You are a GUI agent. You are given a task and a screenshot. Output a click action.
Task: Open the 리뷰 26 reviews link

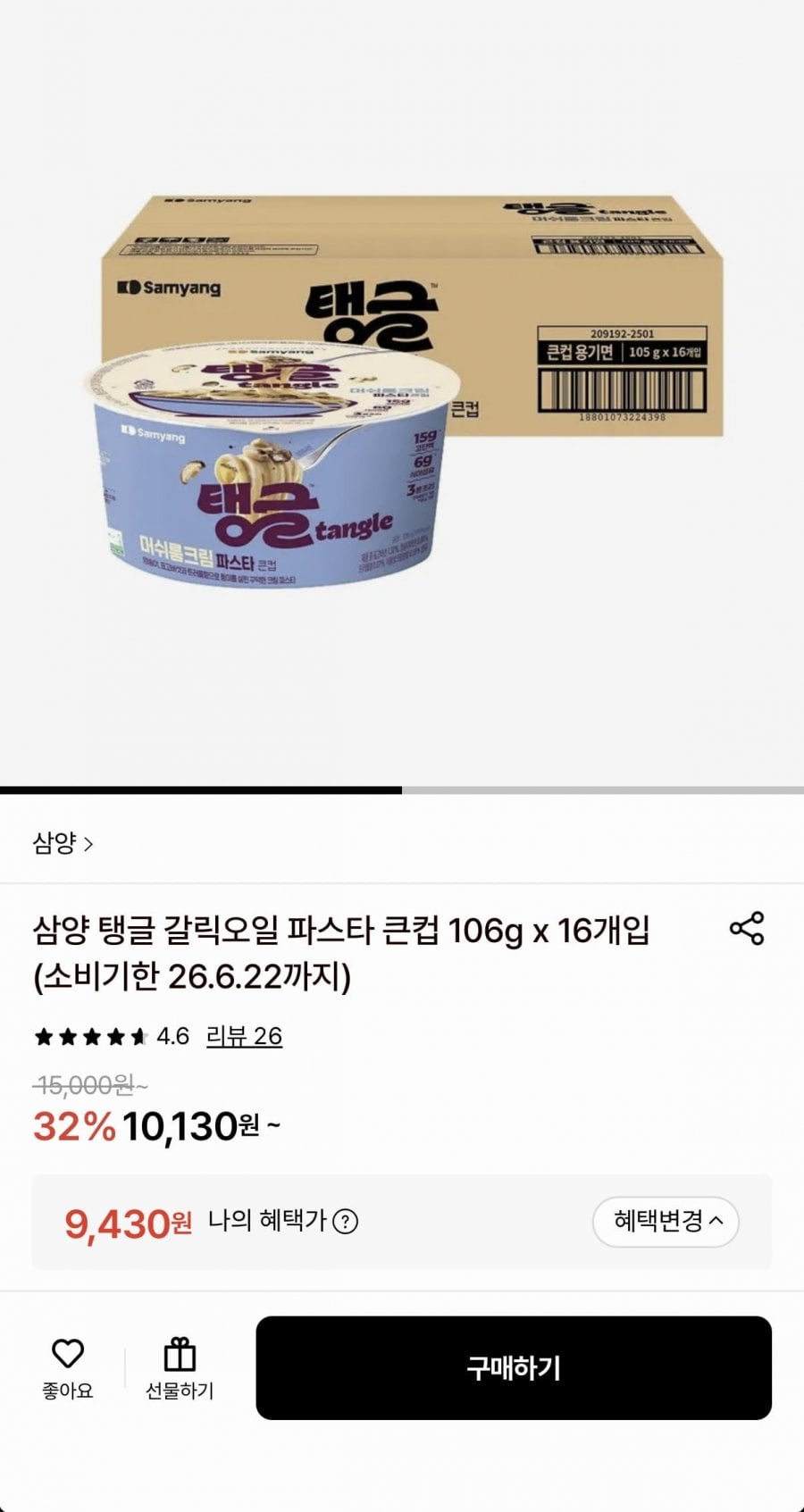pos(244,1036)
